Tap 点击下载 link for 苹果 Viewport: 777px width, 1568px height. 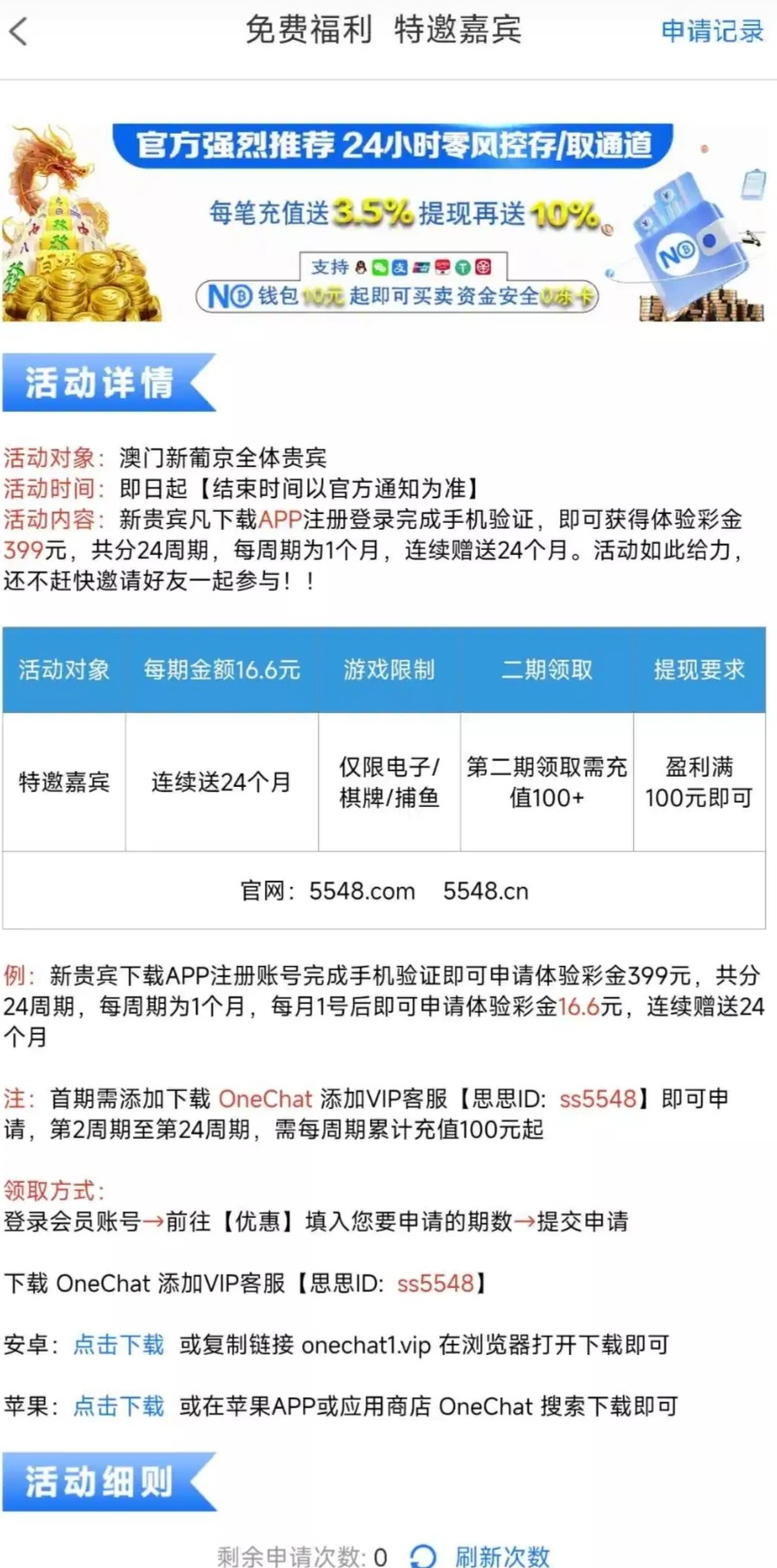[119, 1406]
